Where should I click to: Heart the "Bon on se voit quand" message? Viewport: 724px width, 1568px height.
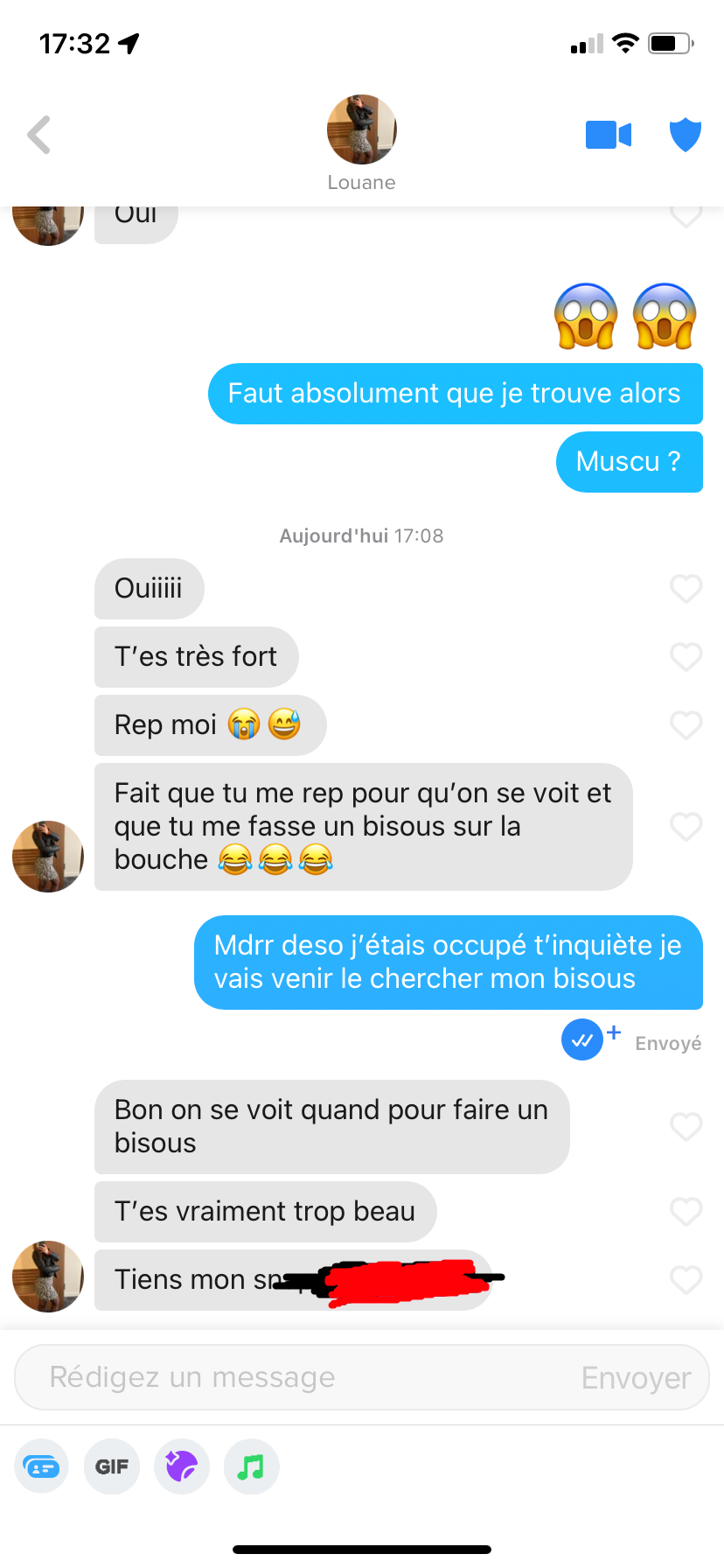click(686, 1127)
